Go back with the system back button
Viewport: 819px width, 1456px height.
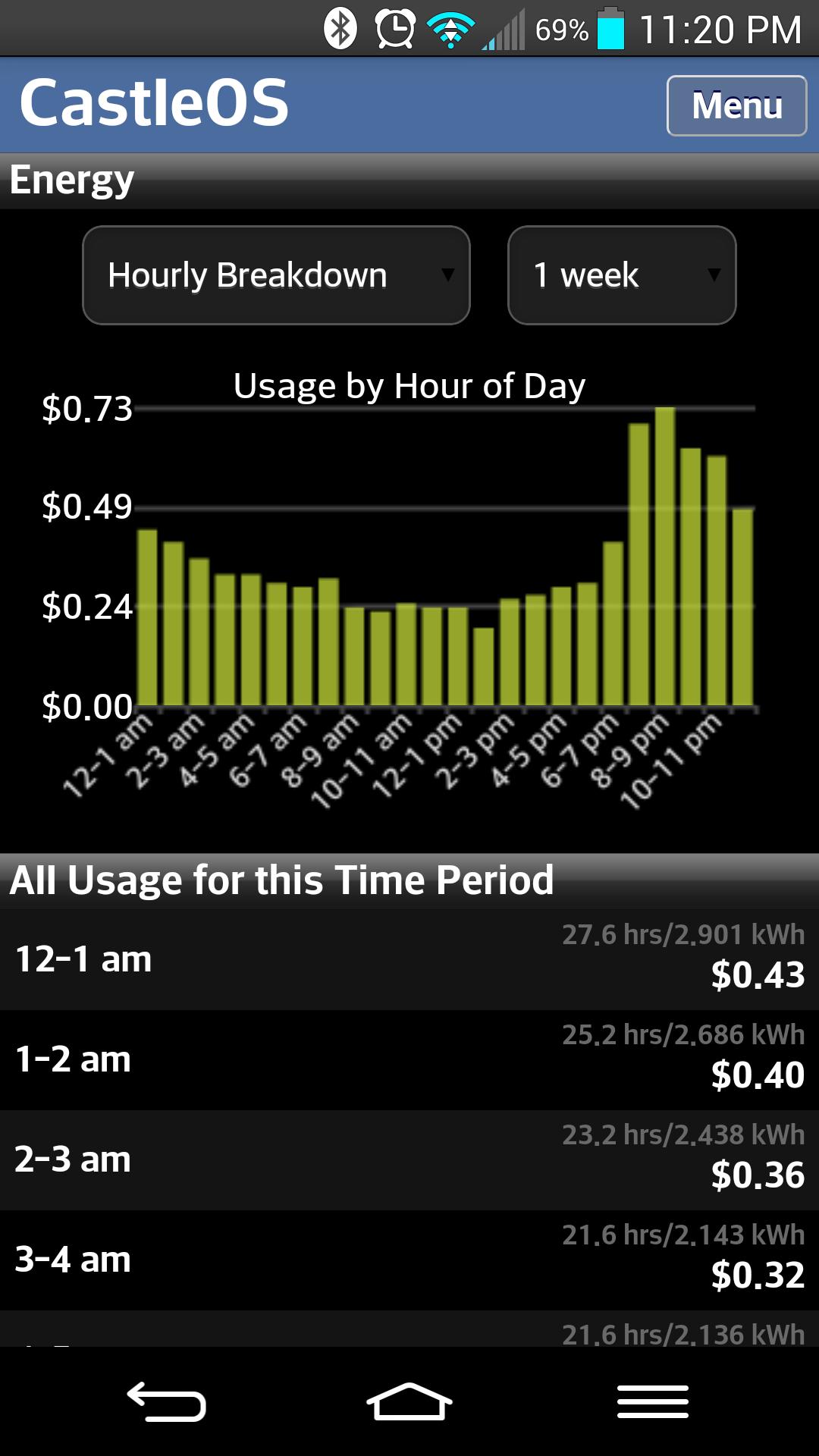pos(167,1401)
